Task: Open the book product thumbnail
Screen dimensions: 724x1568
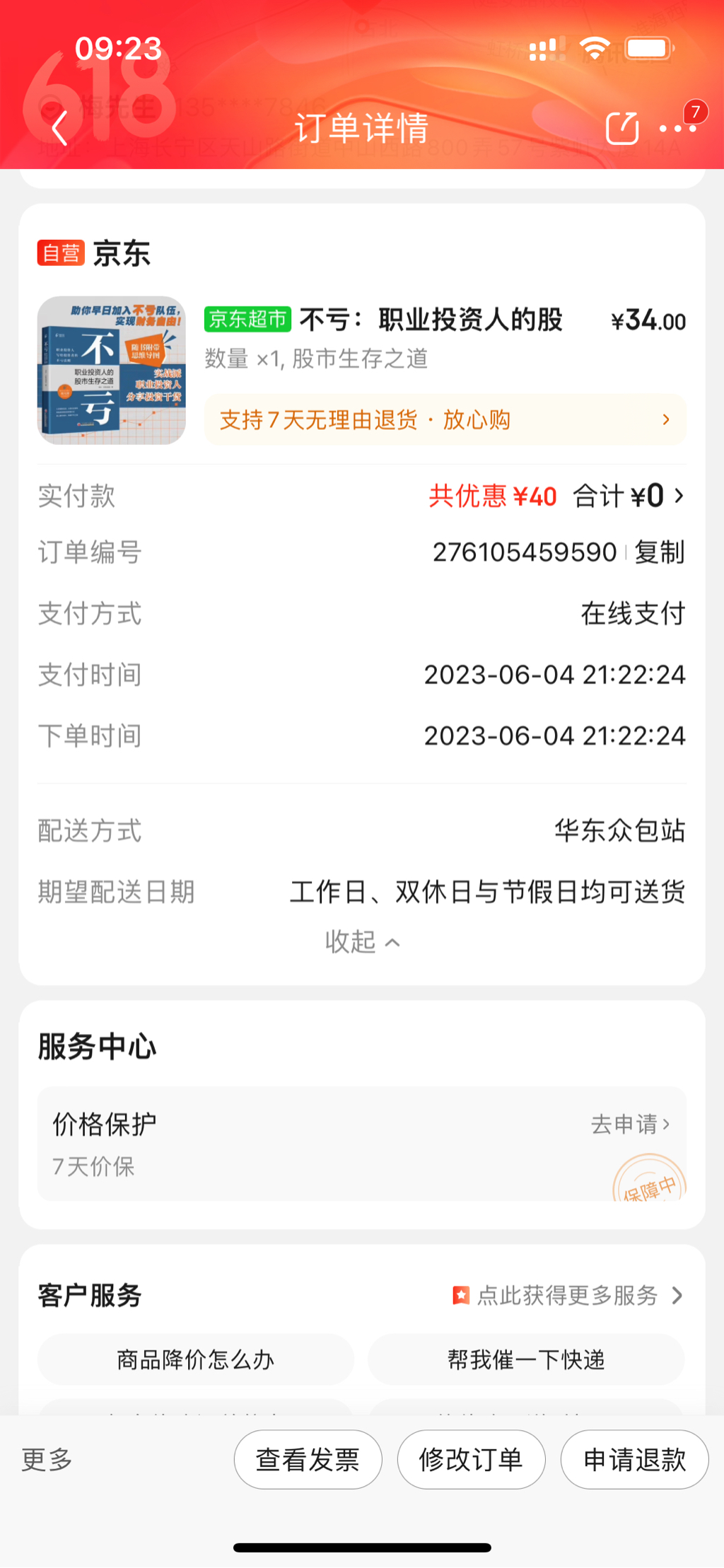Action: (x=112, y=370)
